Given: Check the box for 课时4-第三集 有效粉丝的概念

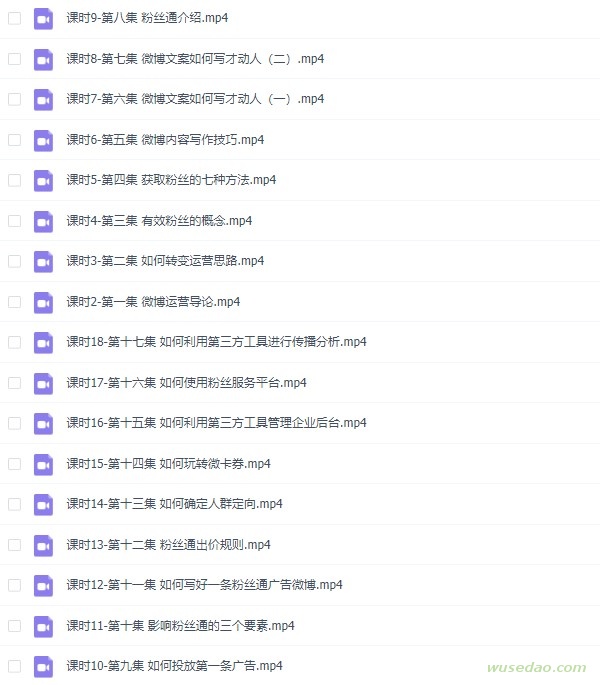Looking at the screenshot, I should (x=14, y=221).
